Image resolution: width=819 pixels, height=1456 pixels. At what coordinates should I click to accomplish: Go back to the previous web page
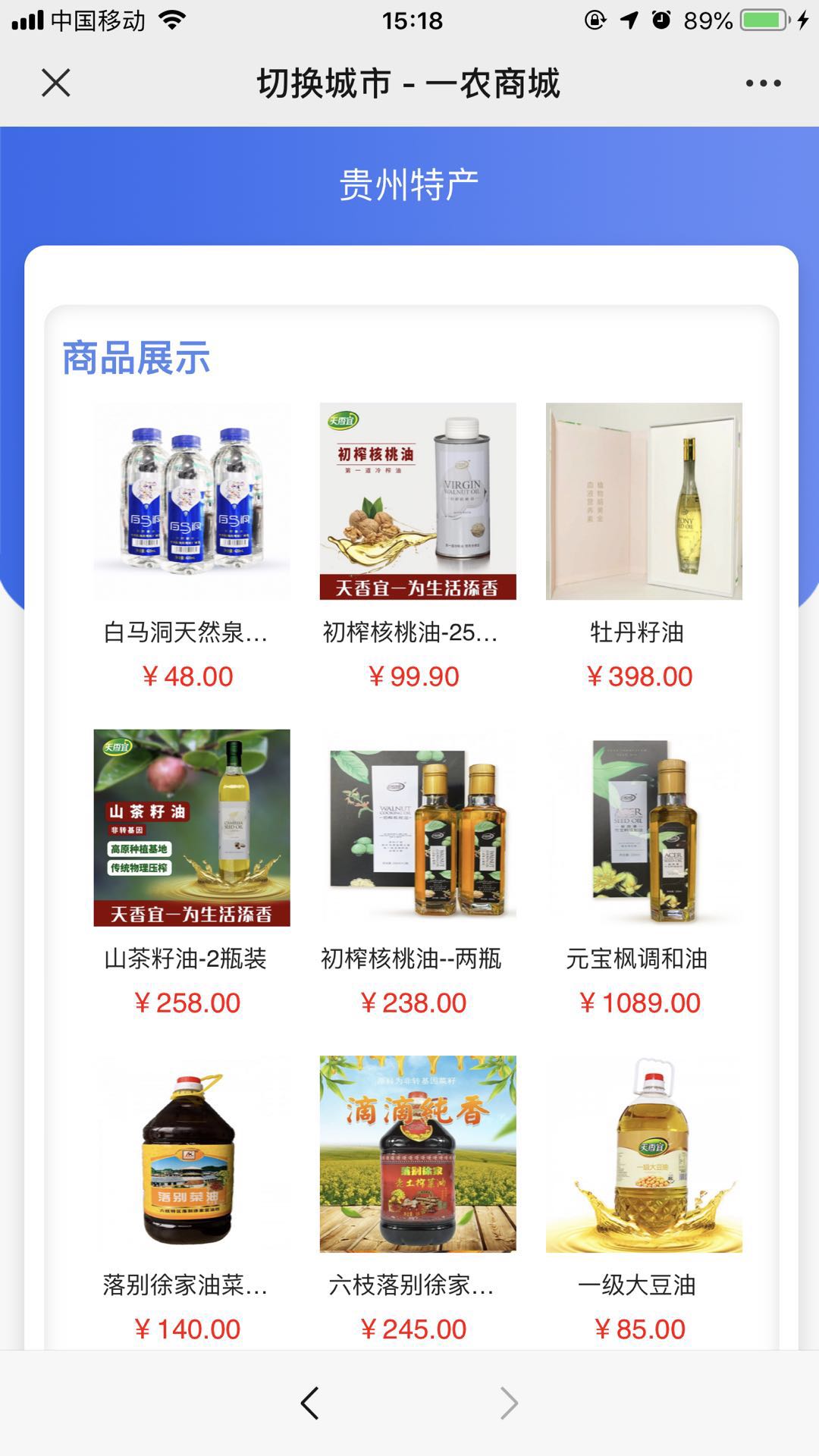click(x=310, y=1403)
